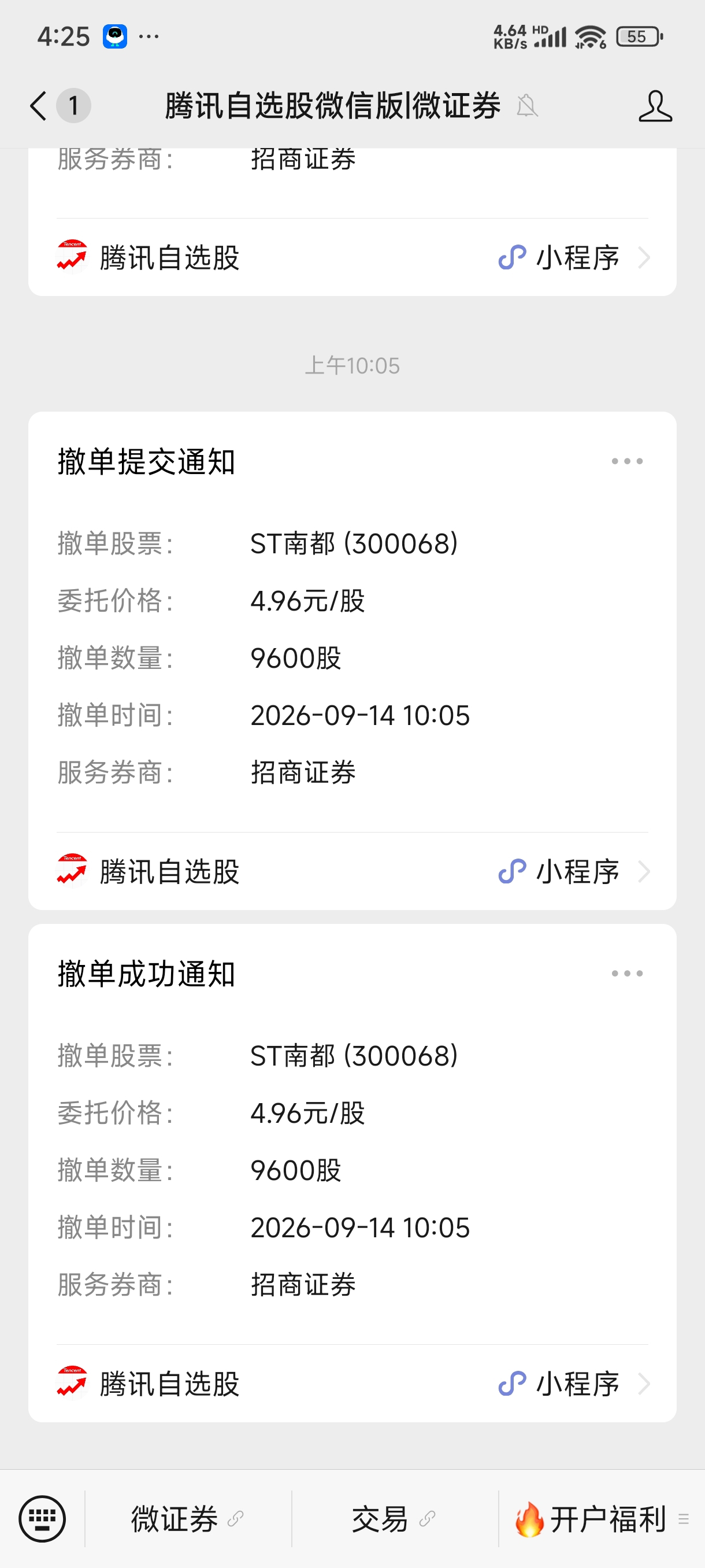Open 小程序 link under 撤单提交通知
705x1568 pixels.
coord(574,872)
